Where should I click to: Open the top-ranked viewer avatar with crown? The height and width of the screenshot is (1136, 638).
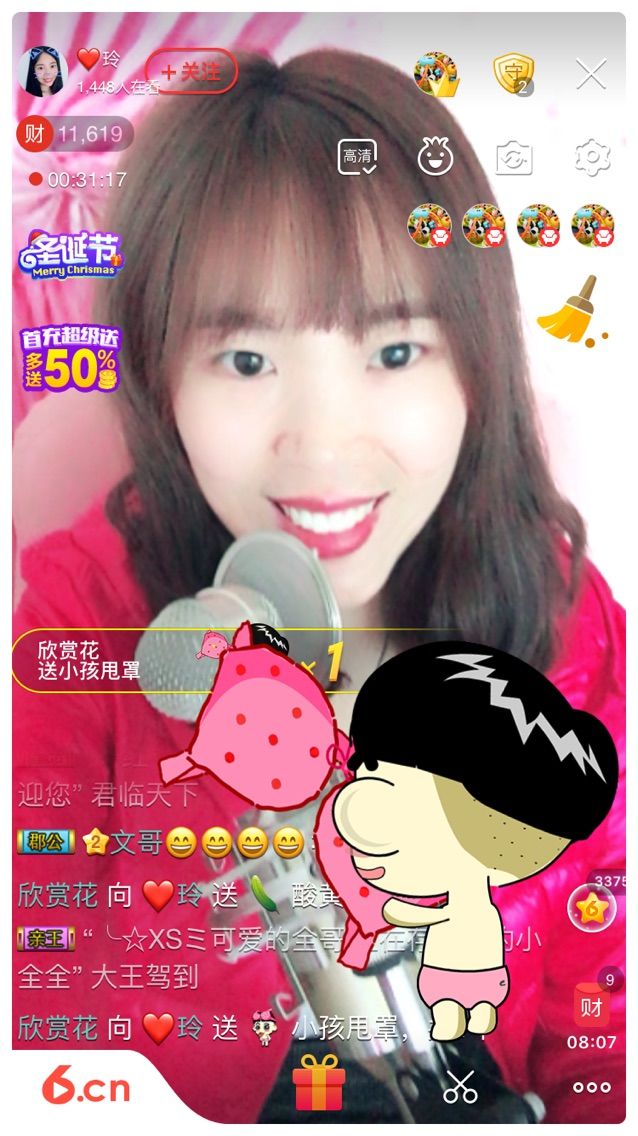tap(436, 73)
